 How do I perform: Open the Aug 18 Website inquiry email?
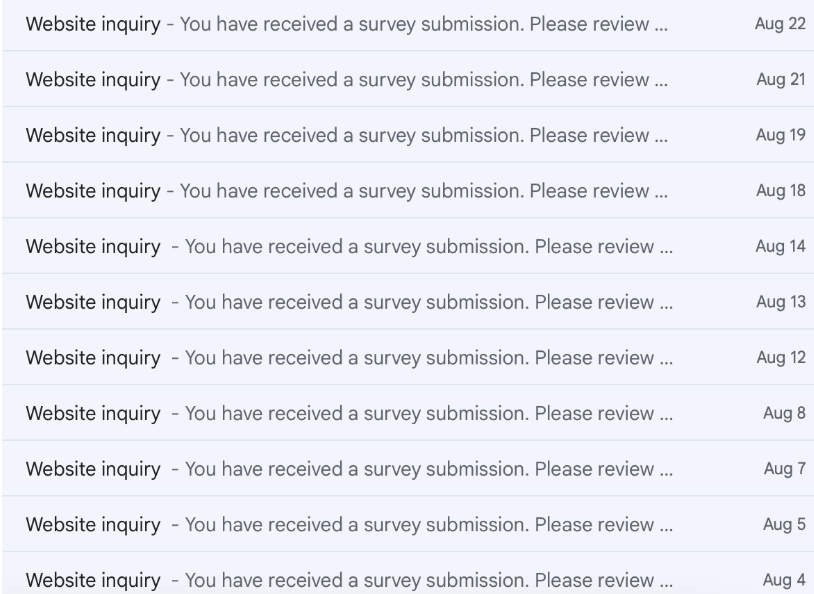tap(408, 190)
